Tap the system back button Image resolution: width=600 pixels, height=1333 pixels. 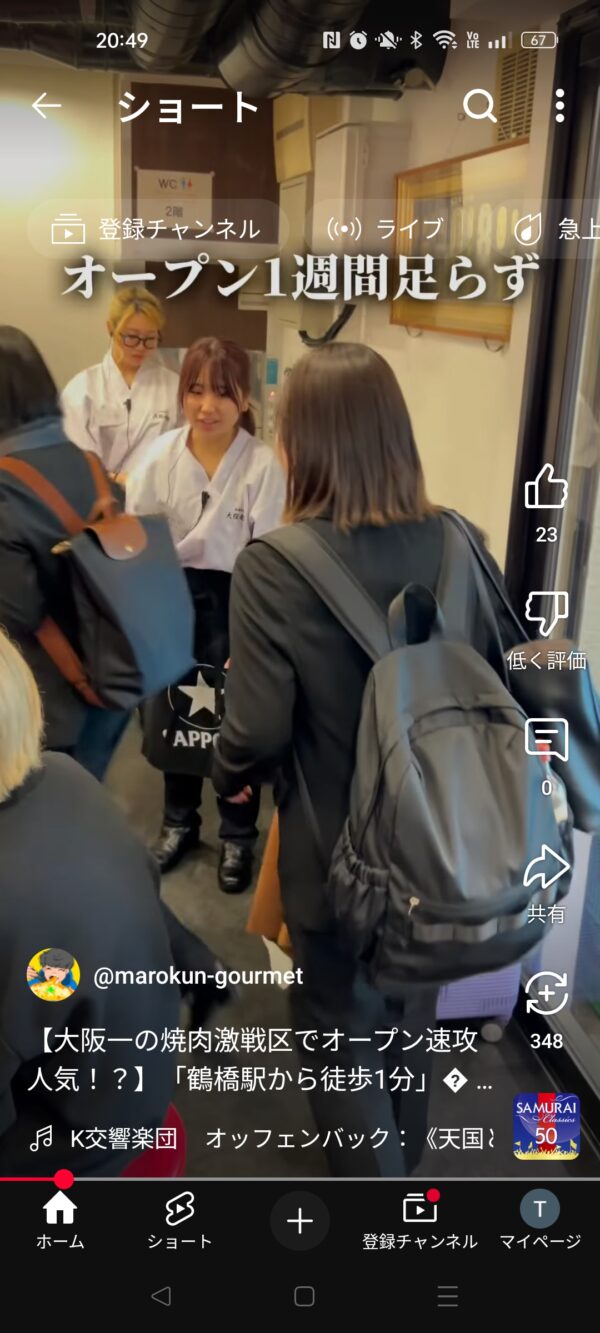tap(160, 1297)
